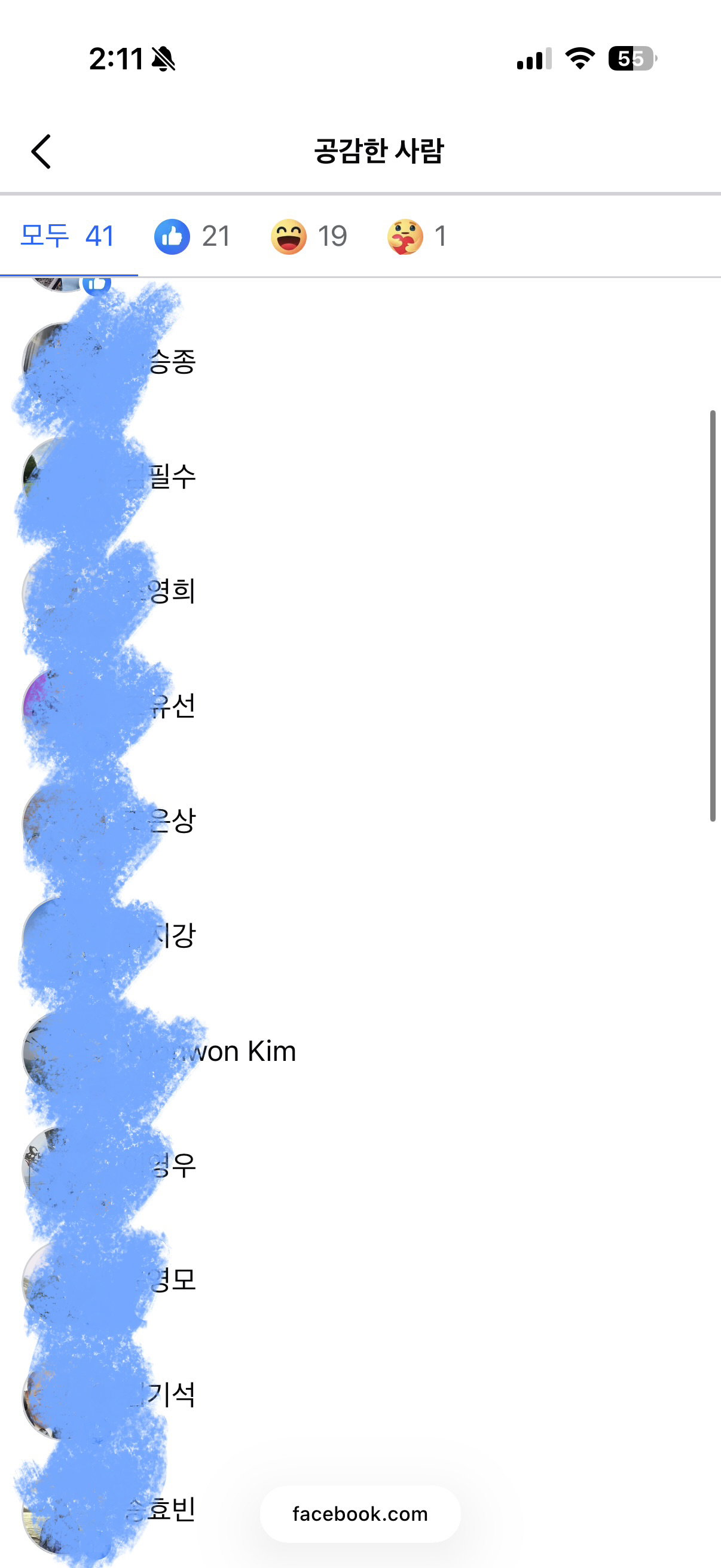This screenshot has width=721, height=1568.
Task: View the profile ending in 기석
Action: (360, 1395)
